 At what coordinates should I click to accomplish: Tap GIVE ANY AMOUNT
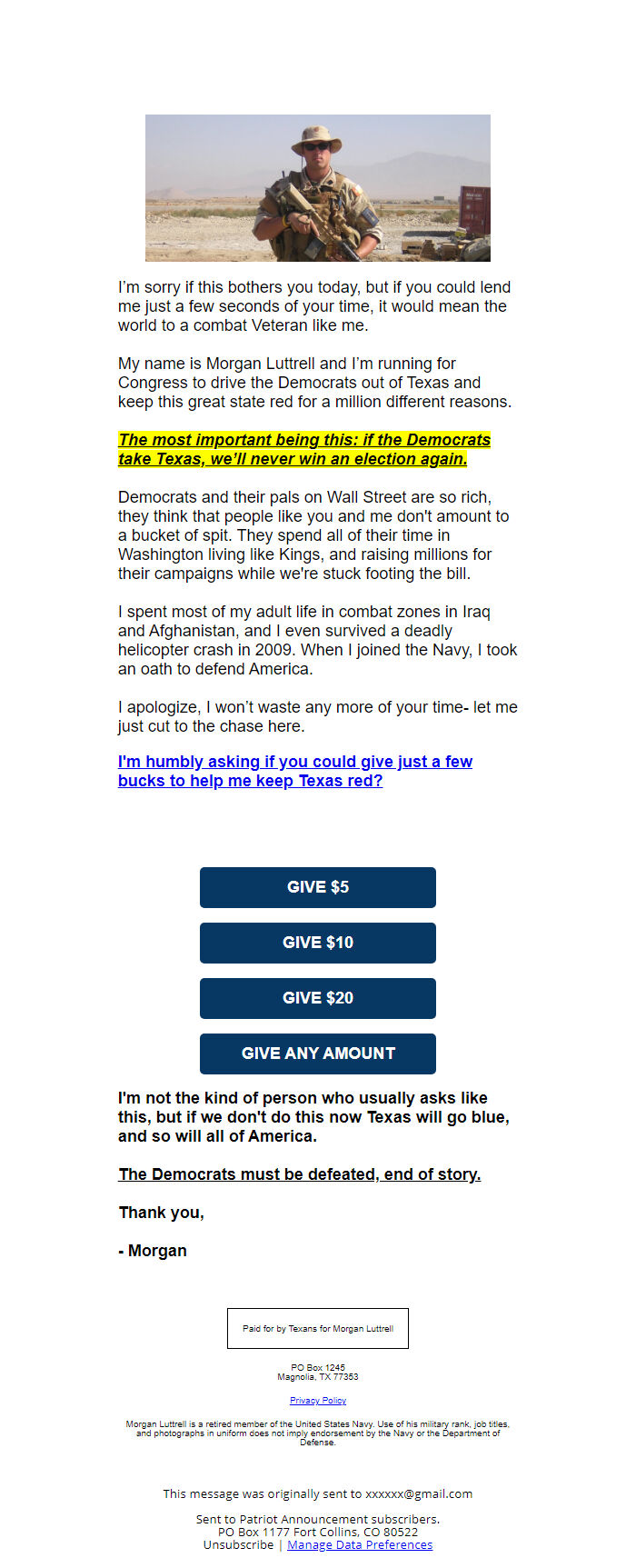318,1054
